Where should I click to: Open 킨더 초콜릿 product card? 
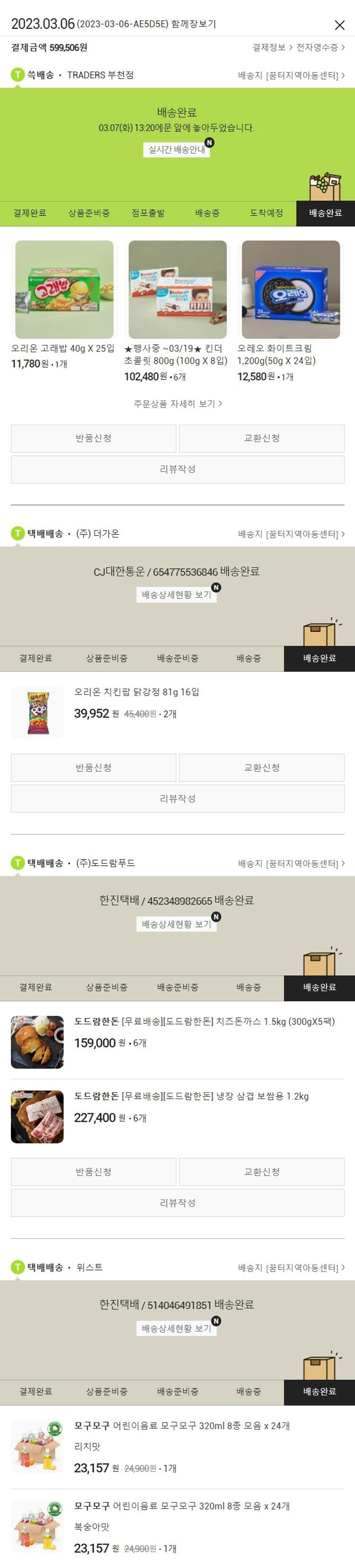(x=177, y=290)
